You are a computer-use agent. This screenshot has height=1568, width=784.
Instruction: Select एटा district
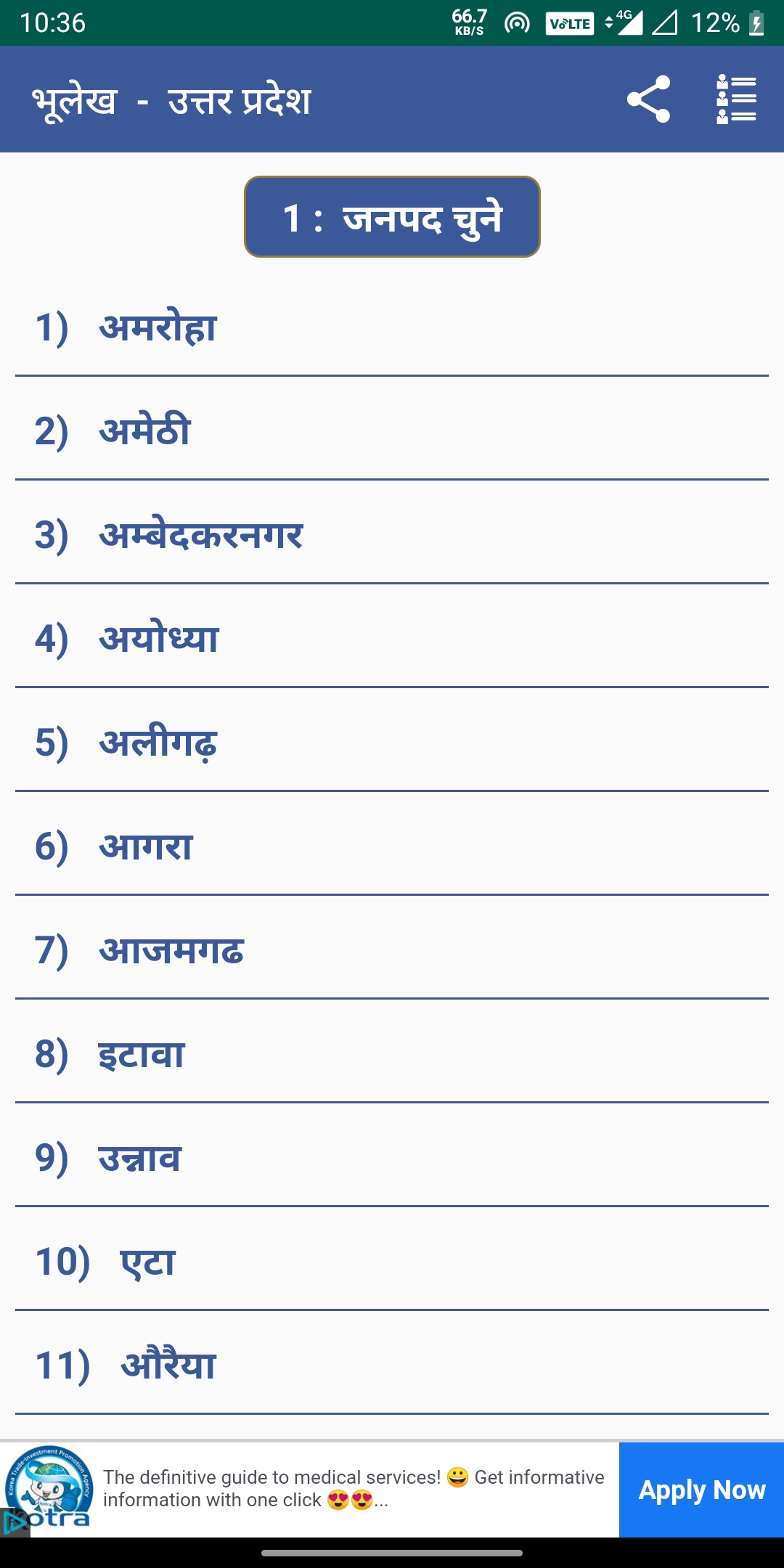pos(392,1259)
